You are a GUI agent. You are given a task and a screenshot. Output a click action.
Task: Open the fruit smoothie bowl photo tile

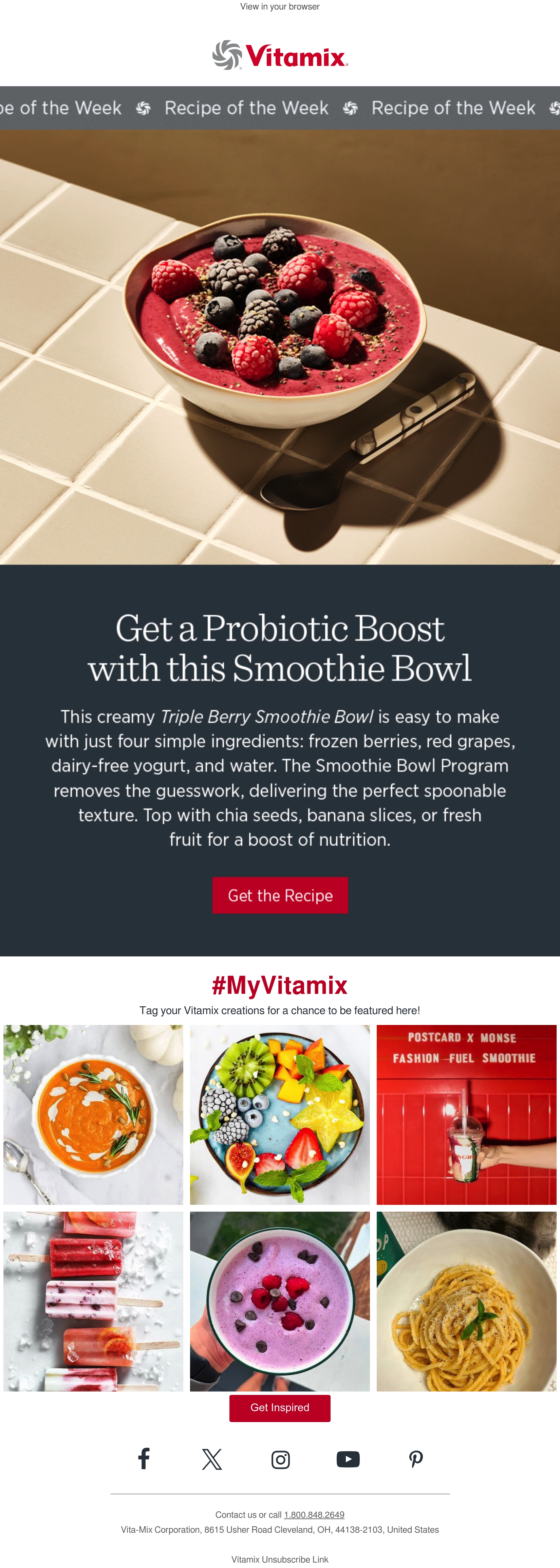[280, 1114]
